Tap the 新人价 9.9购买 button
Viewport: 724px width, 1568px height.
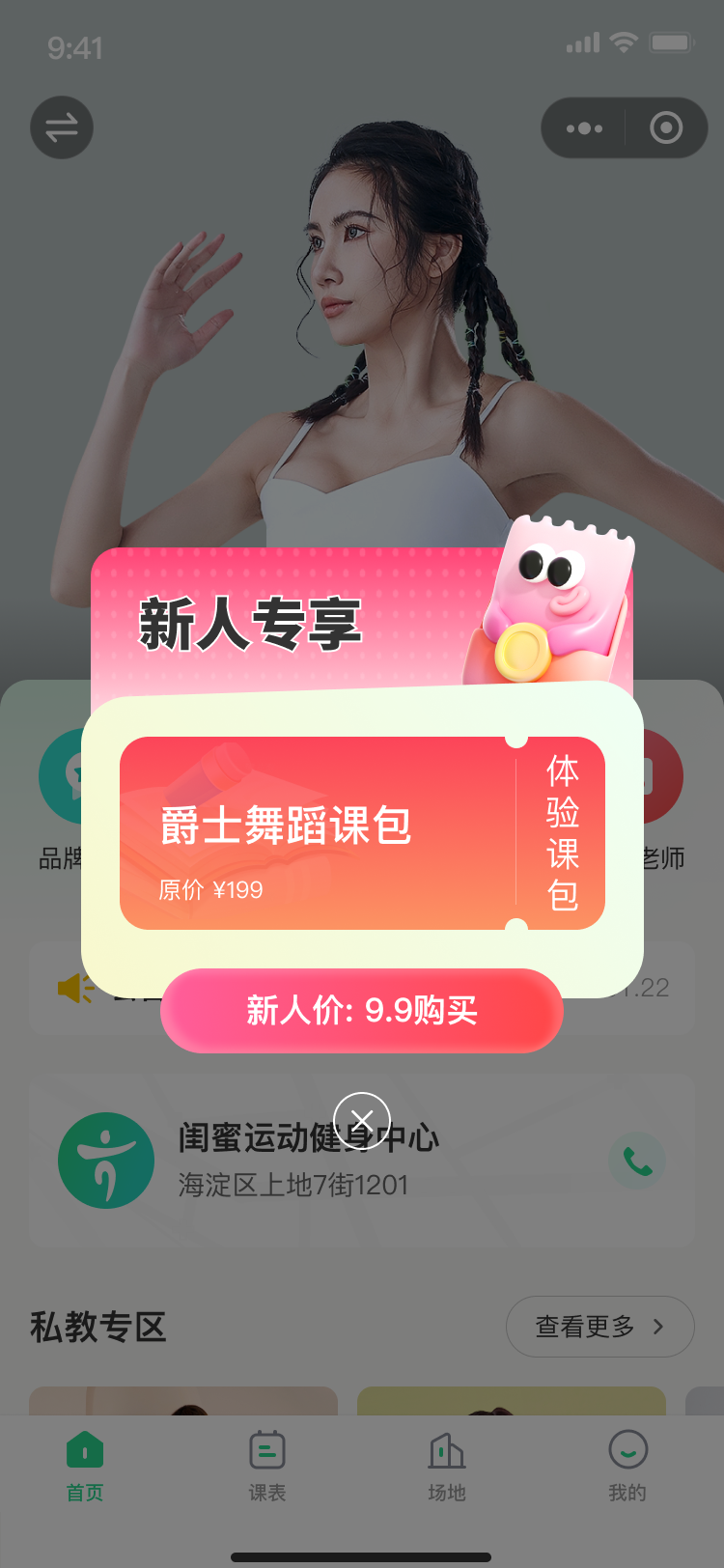coord(361,1011)
